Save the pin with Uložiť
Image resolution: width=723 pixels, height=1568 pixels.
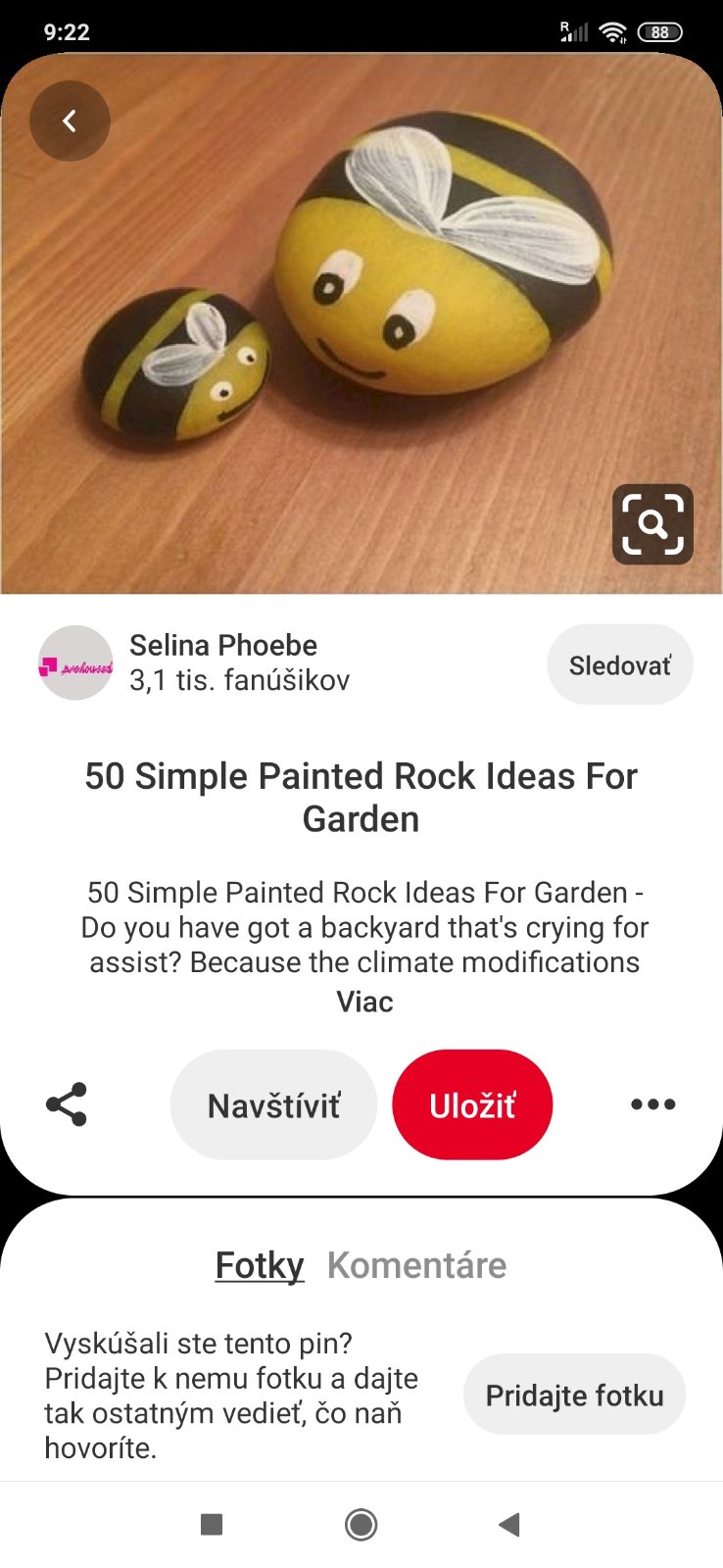pos(472,1104)
